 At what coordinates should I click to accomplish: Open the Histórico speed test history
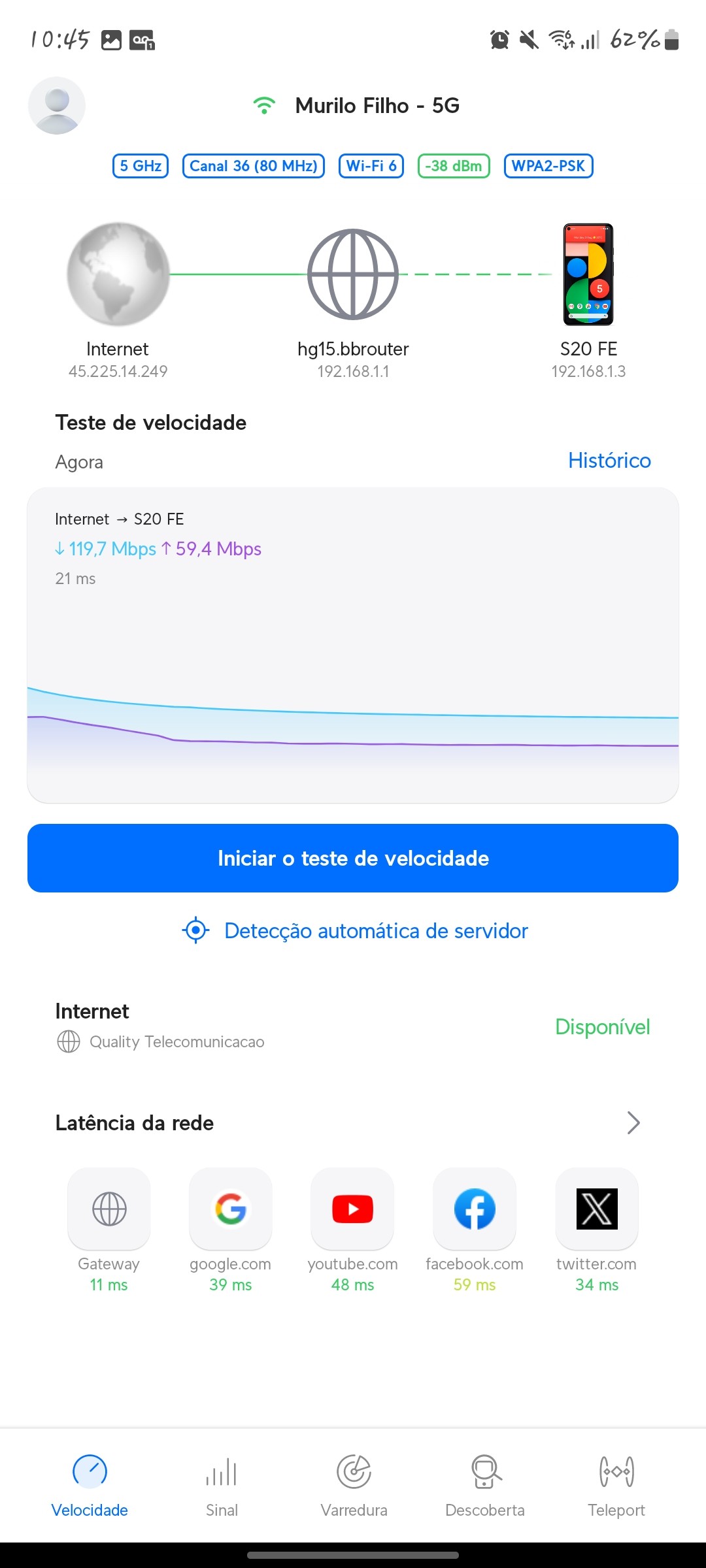609,461
